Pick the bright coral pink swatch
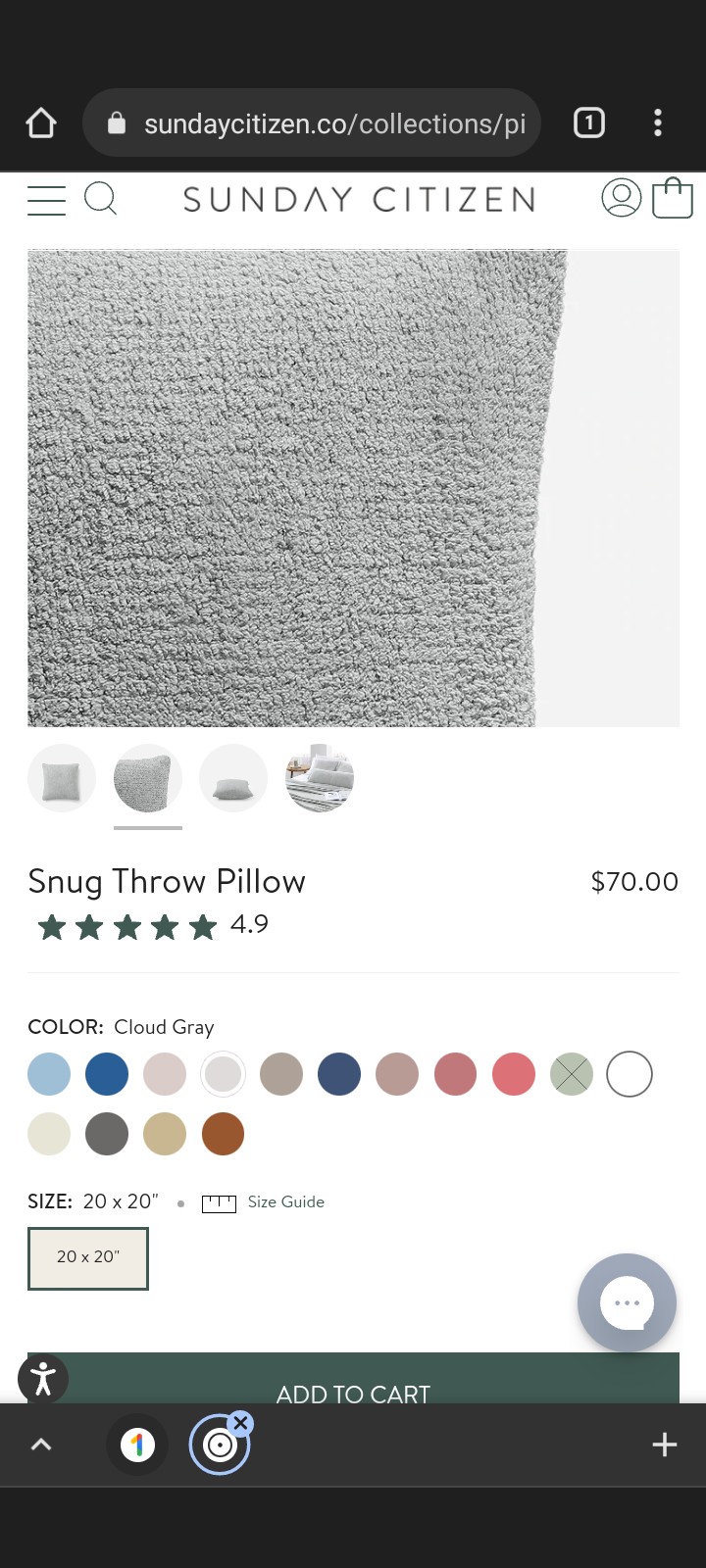Screen dimensions: 706x1568 pos(514,1074)
